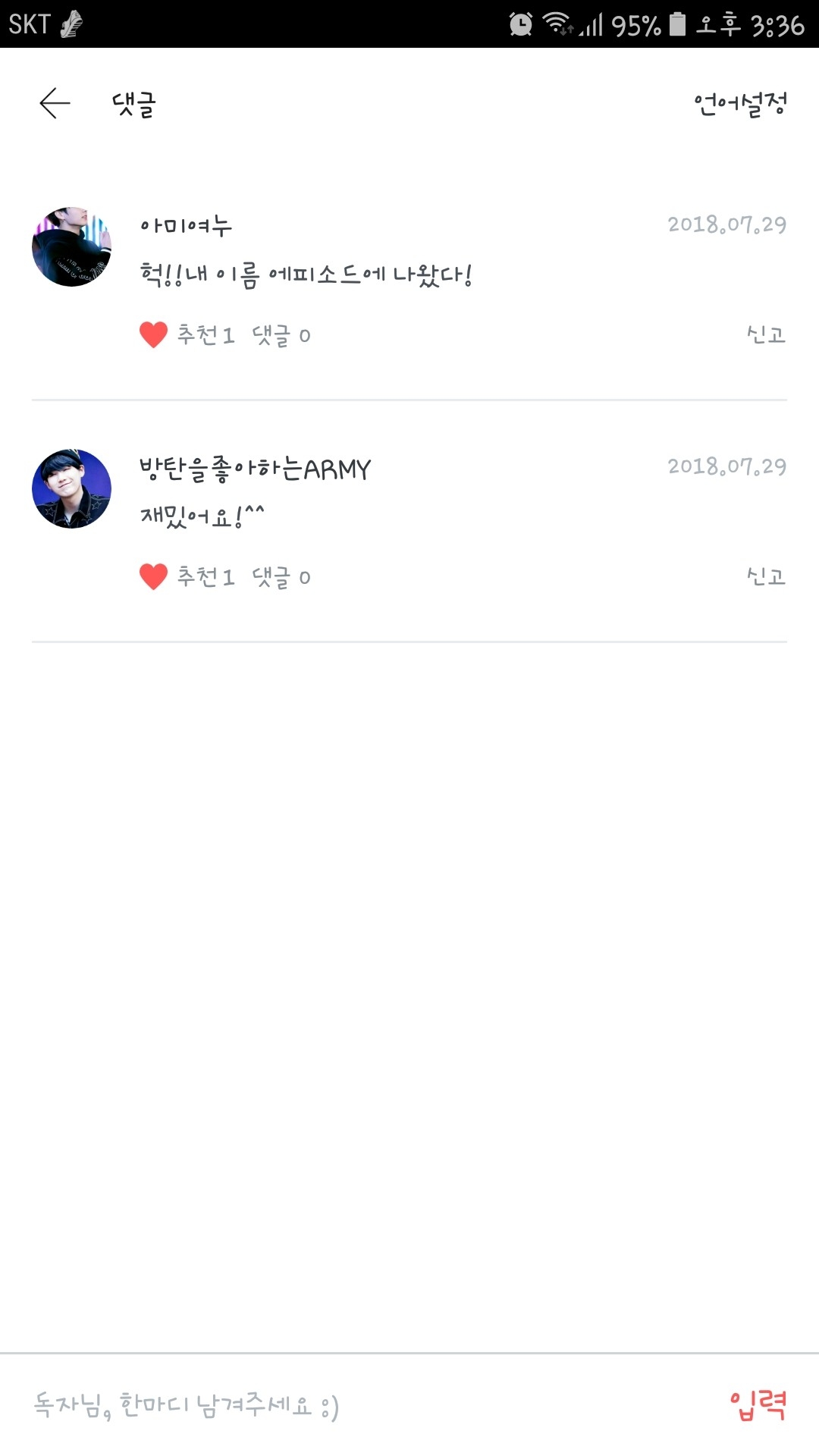Report 아미여누's comment via 신고
Image resolution: width=819 pixels, height=1456 pixels.
tap(766, 334)
